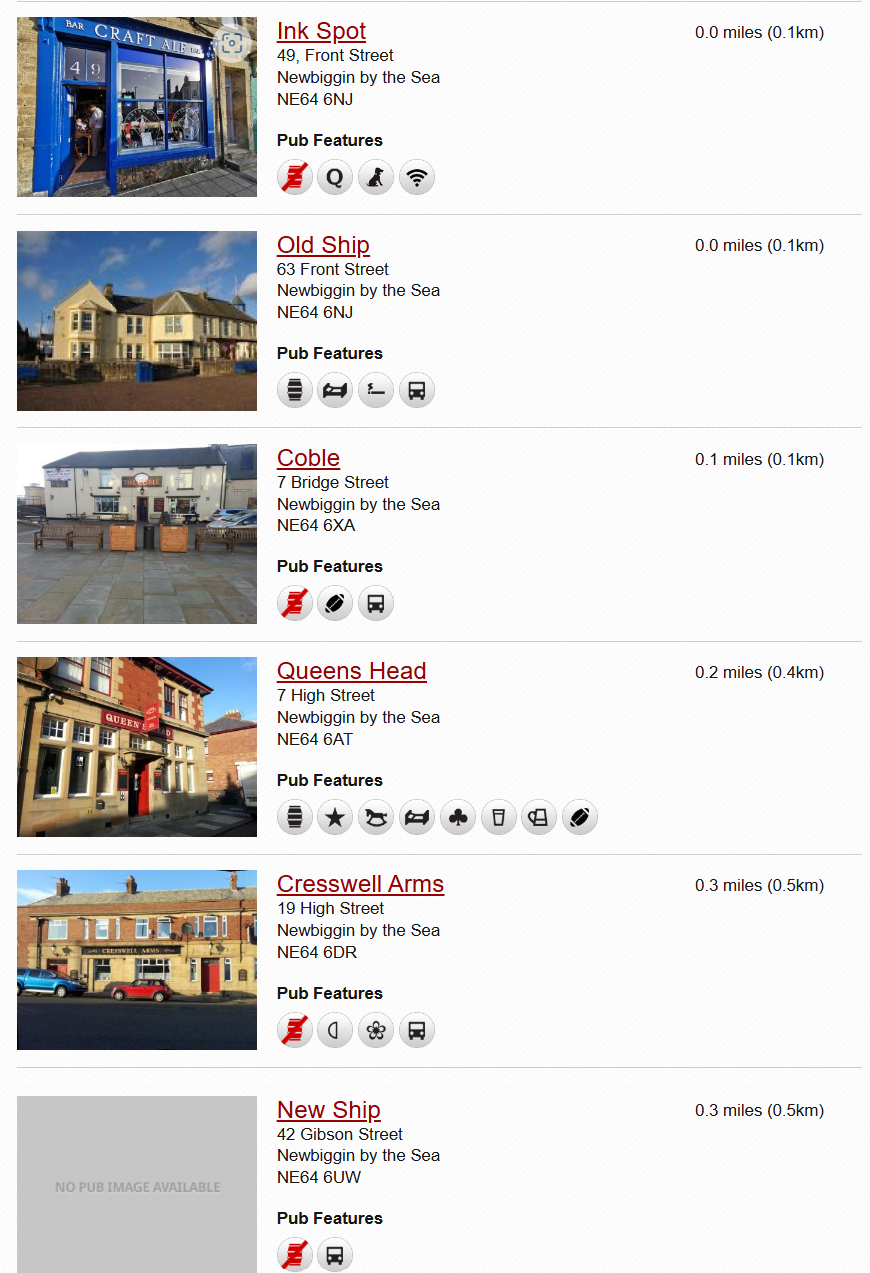Open the Queens Head photo

[x=137, y=746]
